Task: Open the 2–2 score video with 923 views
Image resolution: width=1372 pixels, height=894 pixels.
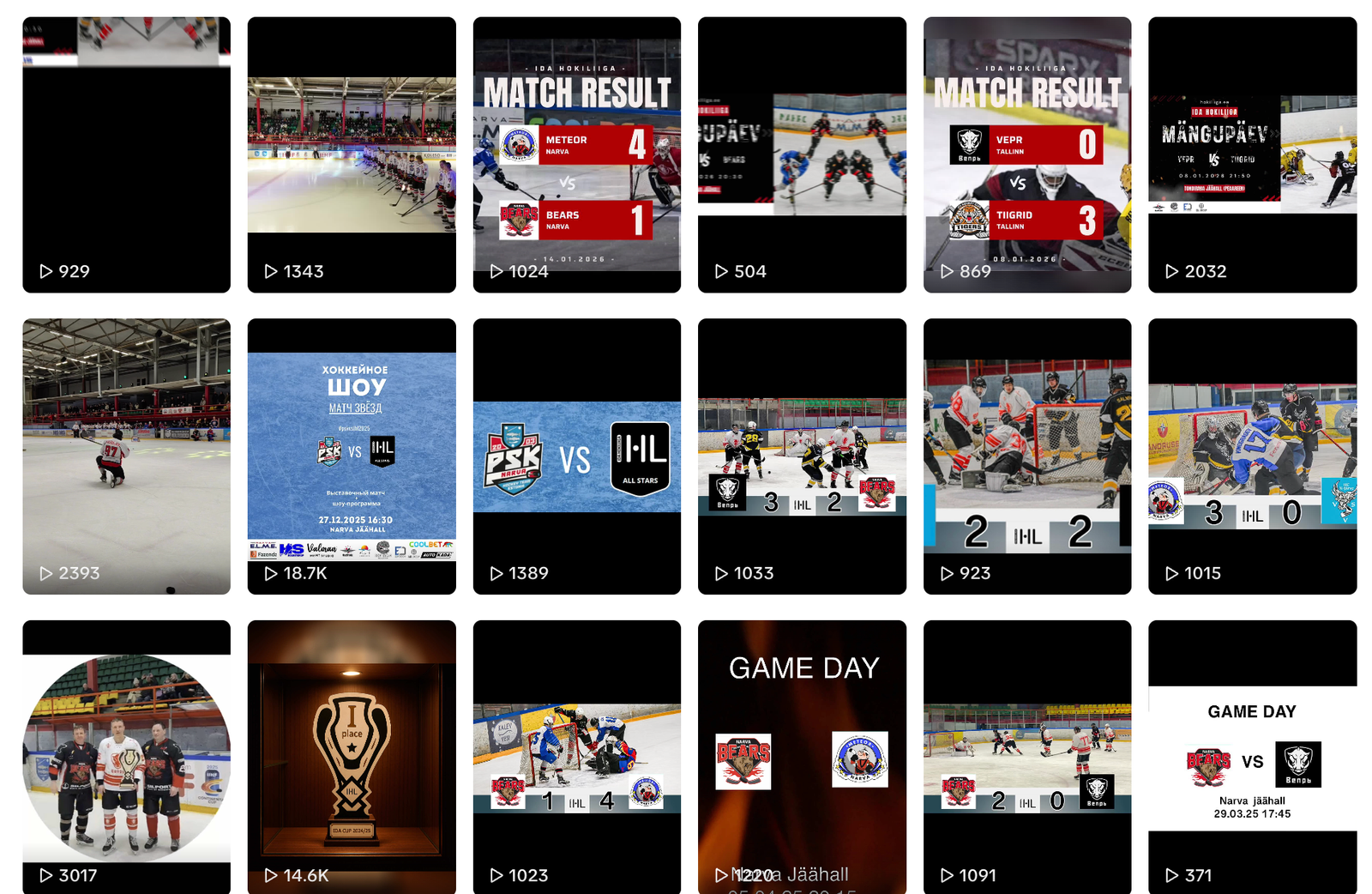Action: click(x=1026, y=456)
